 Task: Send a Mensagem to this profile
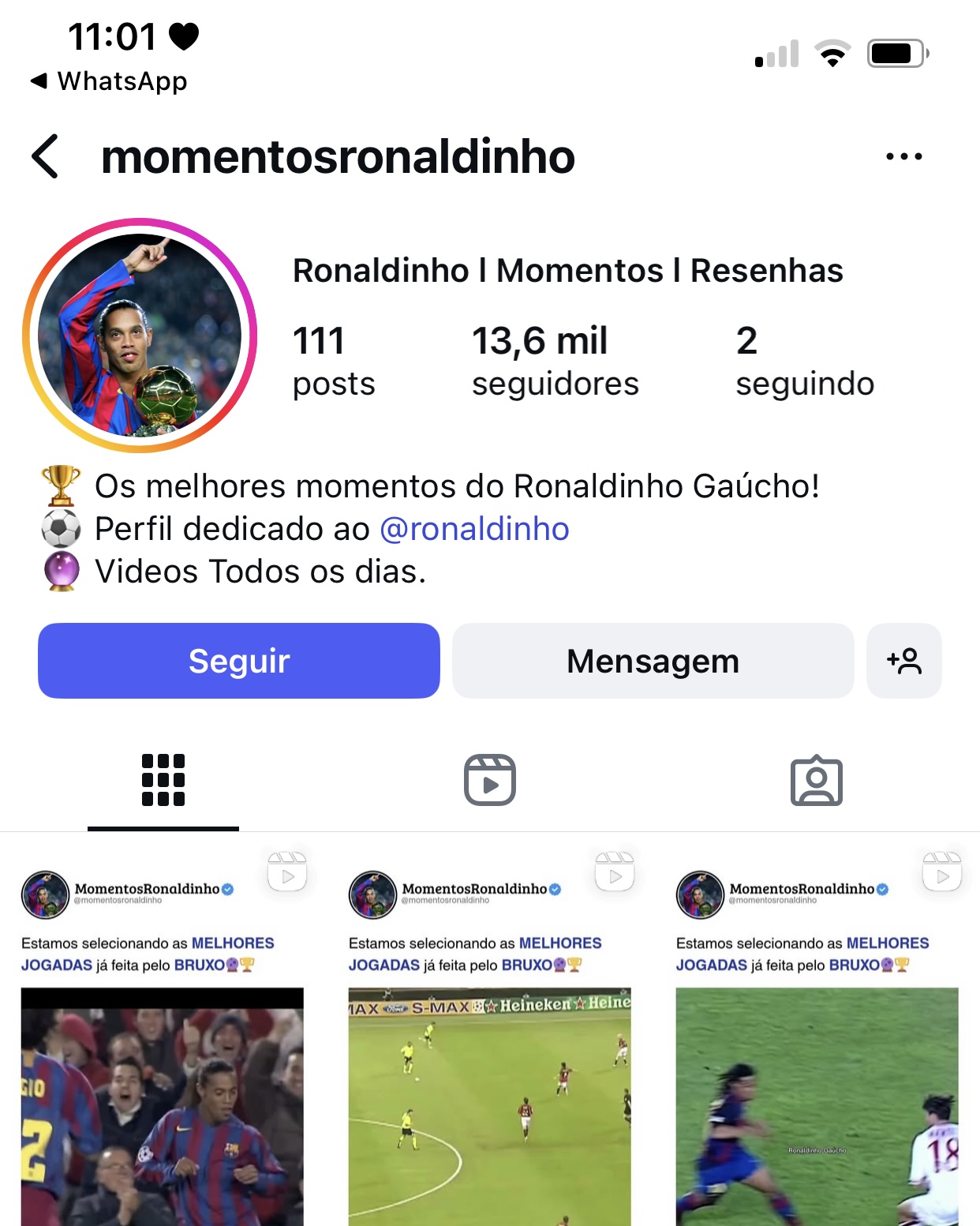653,661
